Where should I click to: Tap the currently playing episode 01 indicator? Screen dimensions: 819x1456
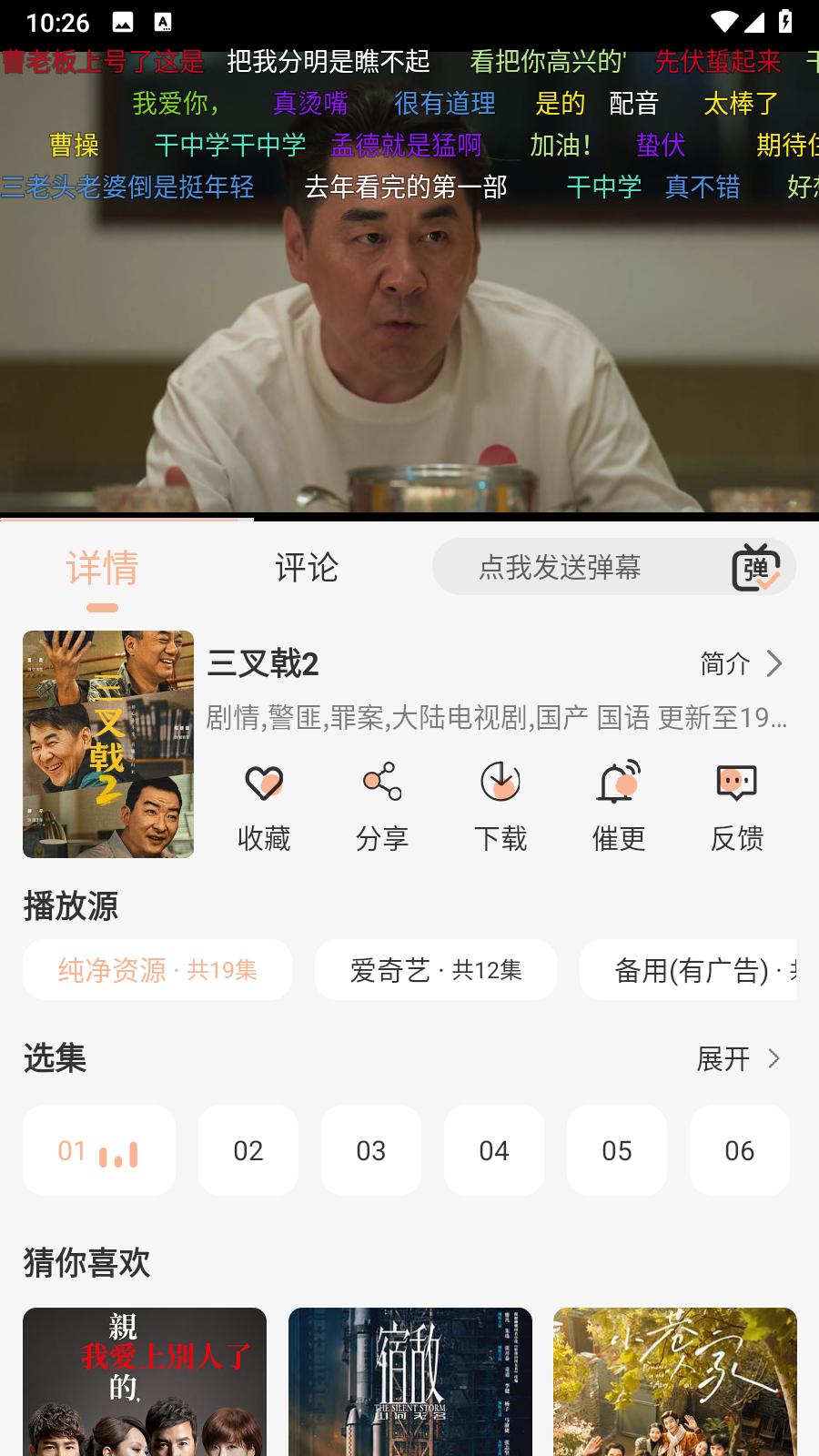click(98, 1150)
